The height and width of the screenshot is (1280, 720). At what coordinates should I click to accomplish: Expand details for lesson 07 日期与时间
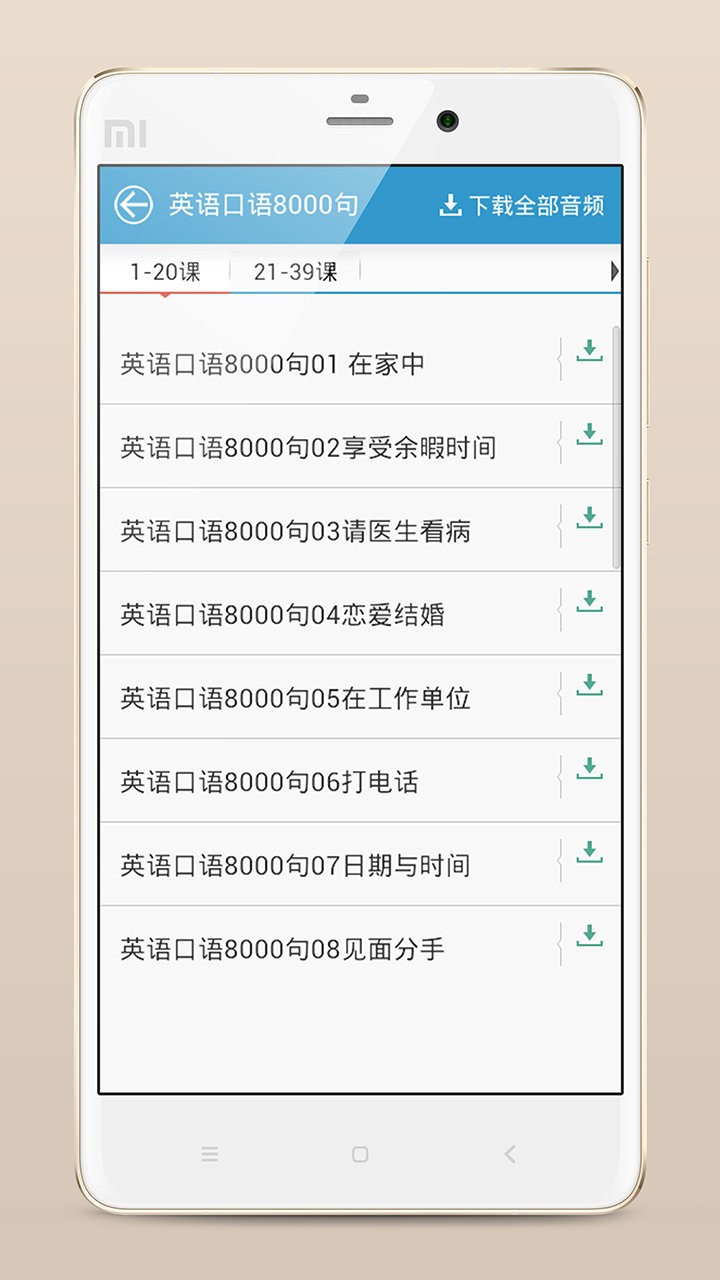[x=558, y=856]
